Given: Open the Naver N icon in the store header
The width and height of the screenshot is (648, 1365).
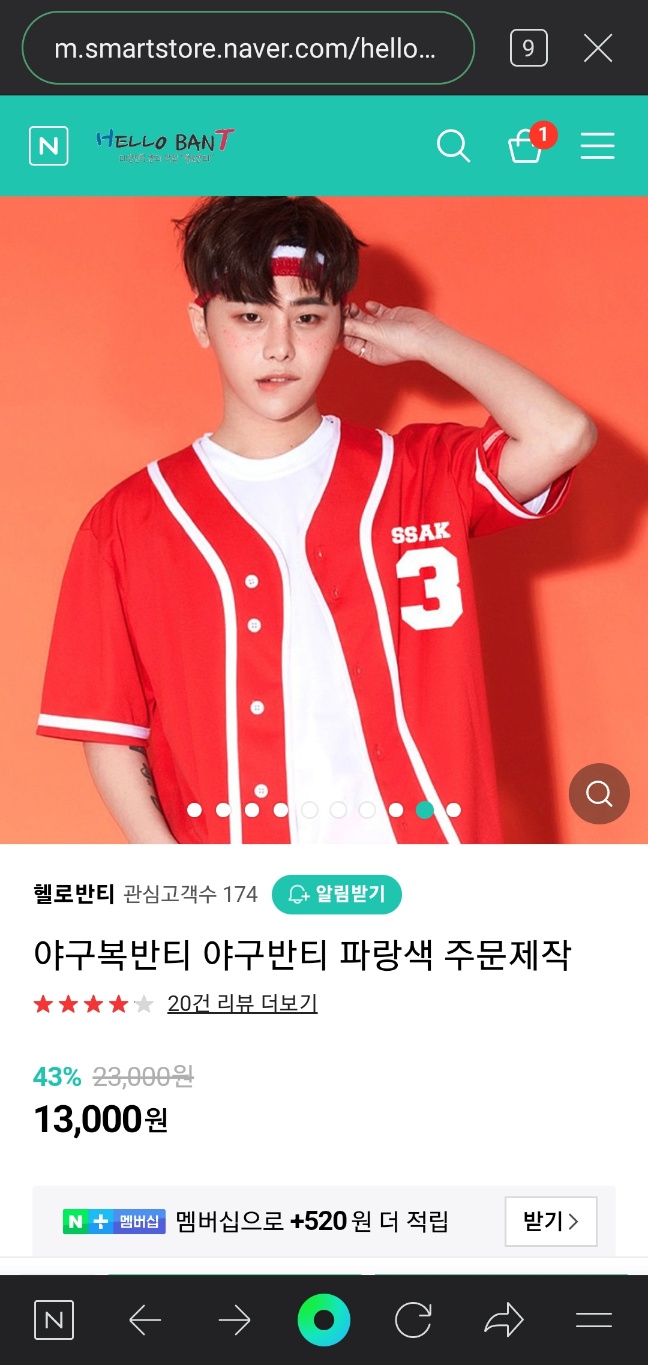Looking at the screenshot, I should click(48, 147).
